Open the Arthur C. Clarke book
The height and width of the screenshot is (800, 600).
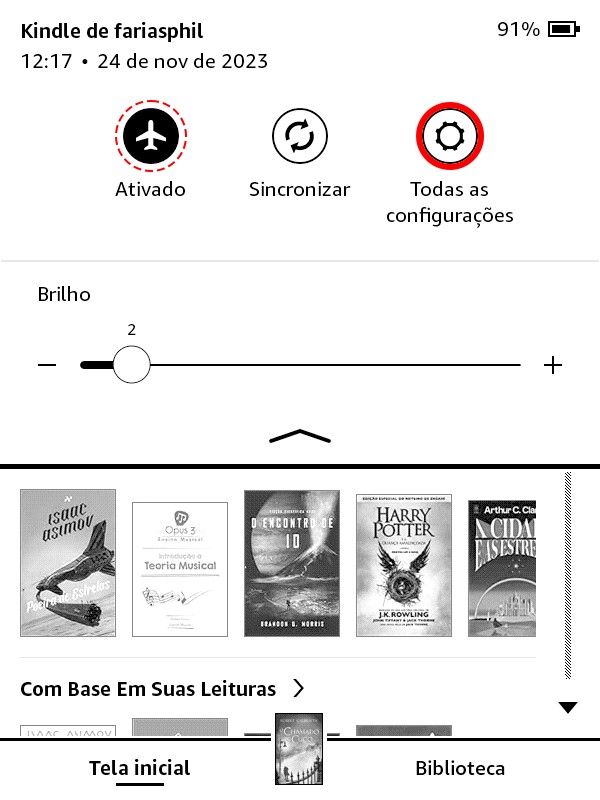(502, 563)
